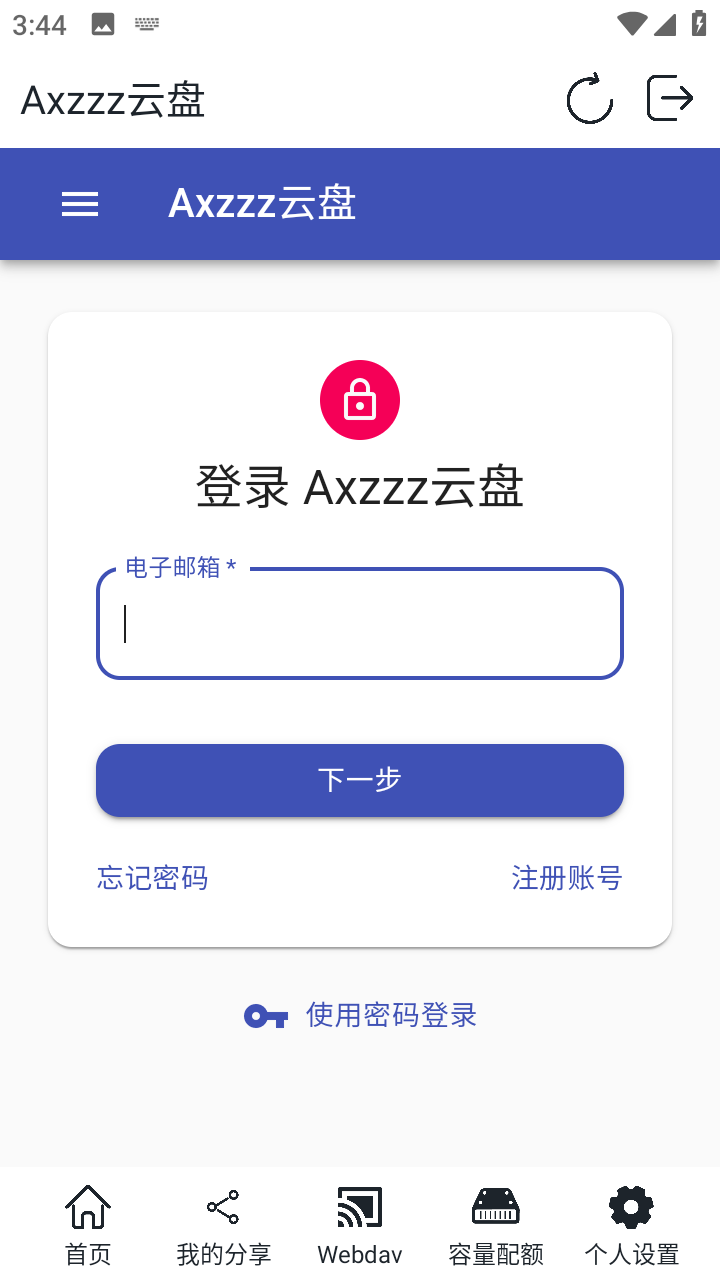The height and width of the screenshot is (1280, 720).
Task: Open the 注册账号 link
Action: click(567, 878)
